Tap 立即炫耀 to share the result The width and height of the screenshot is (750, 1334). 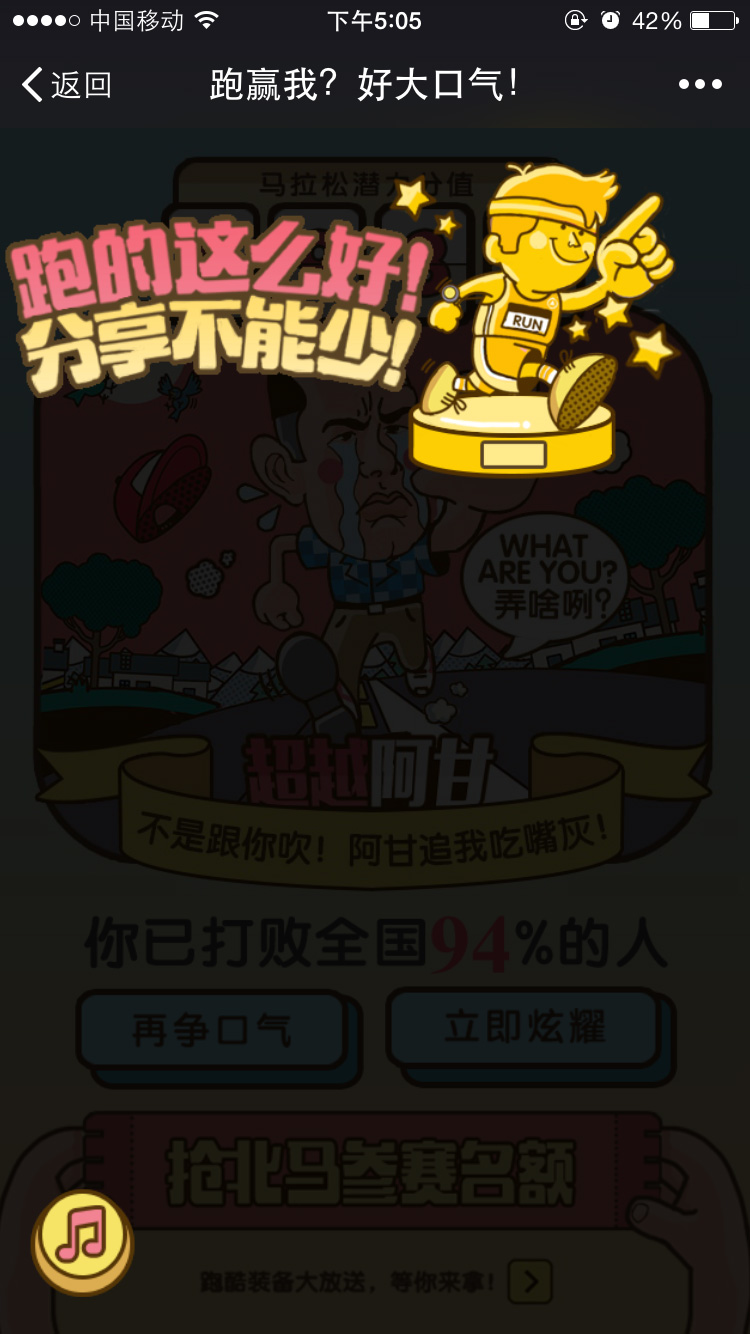(524, 1027)
